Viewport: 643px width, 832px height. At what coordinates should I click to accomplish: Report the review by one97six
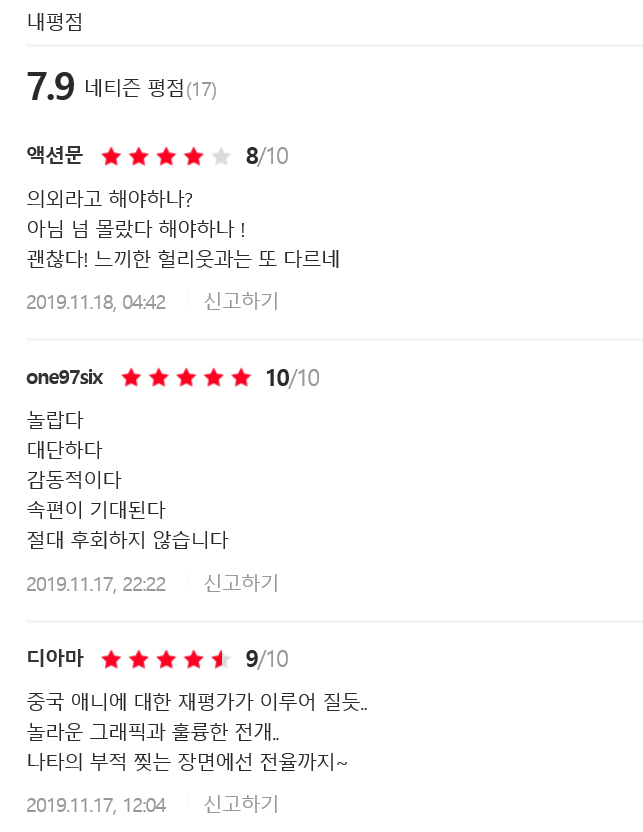click(x=241, y=583)
